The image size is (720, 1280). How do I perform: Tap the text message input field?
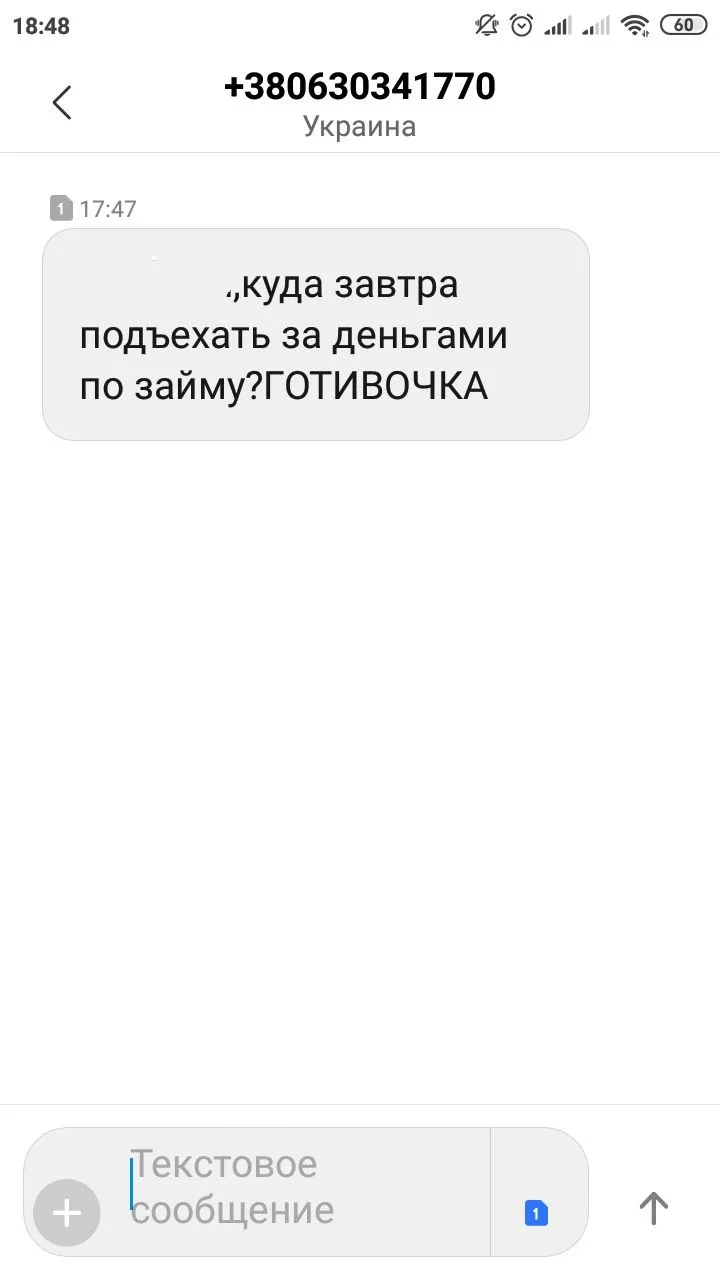pos(300,1188)
